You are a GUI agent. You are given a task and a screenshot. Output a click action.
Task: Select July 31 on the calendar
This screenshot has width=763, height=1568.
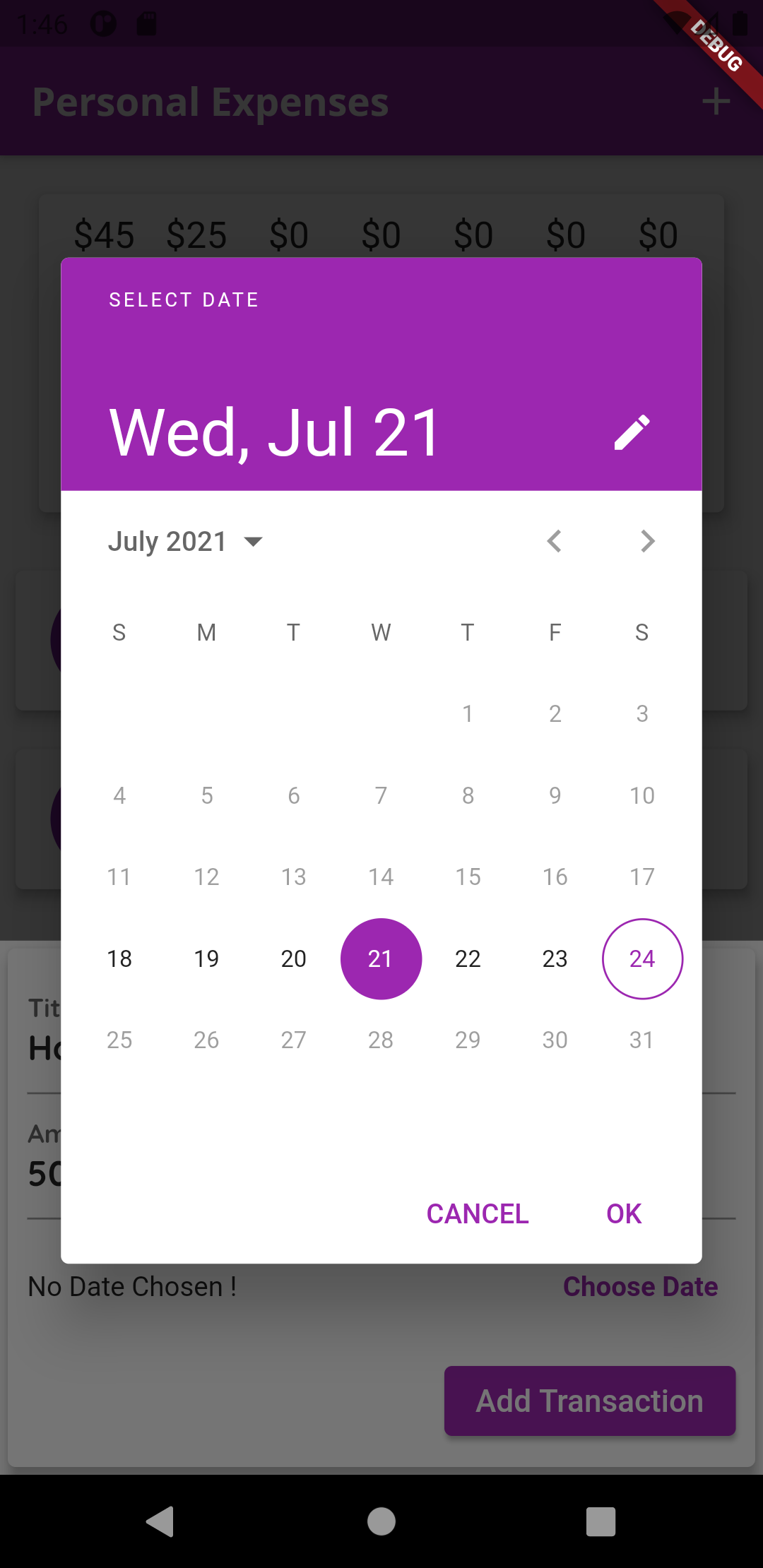tap(641, 1040)
